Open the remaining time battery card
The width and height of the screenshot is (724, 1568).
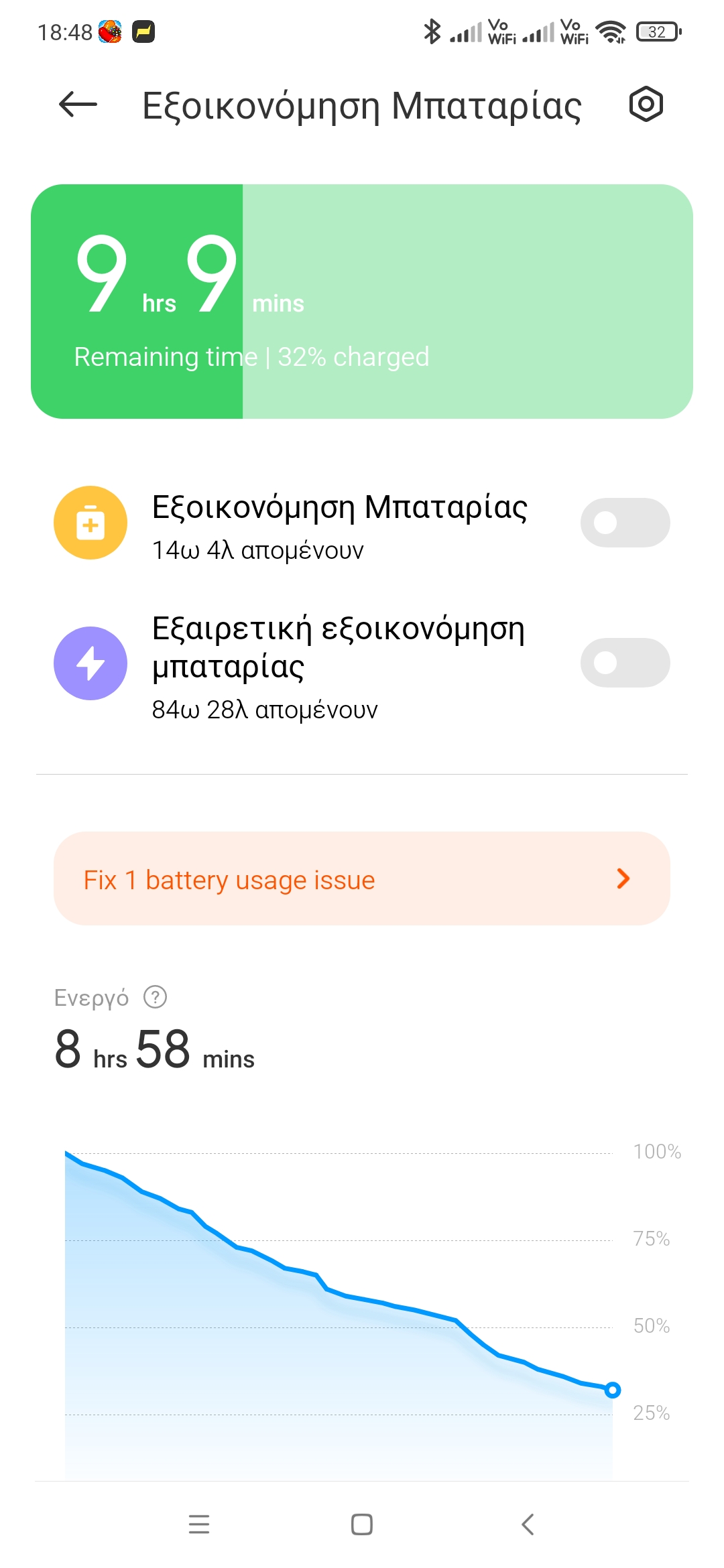(x=362, y=302)
